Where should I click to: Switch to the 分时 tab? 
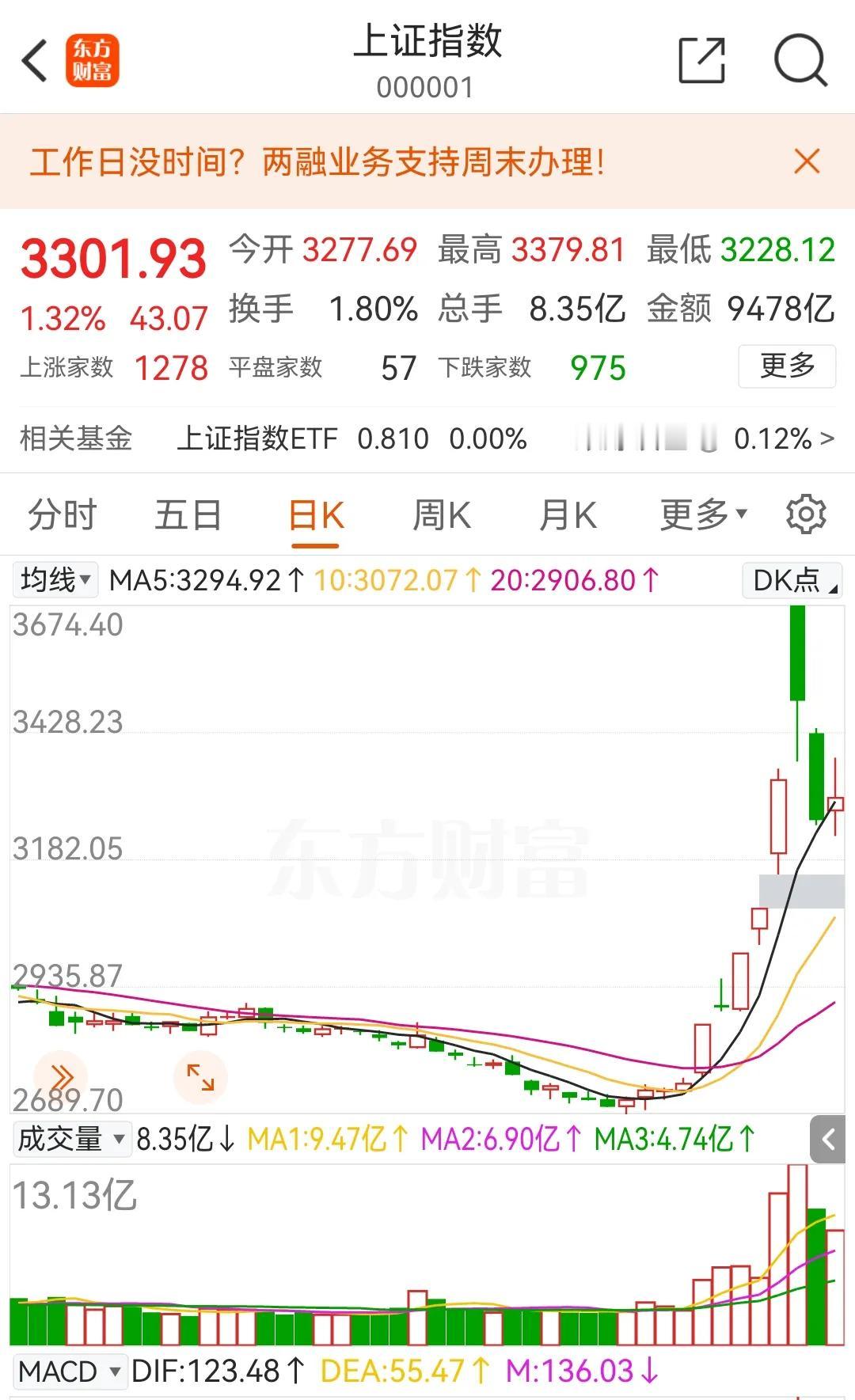(x=62, y=515)
